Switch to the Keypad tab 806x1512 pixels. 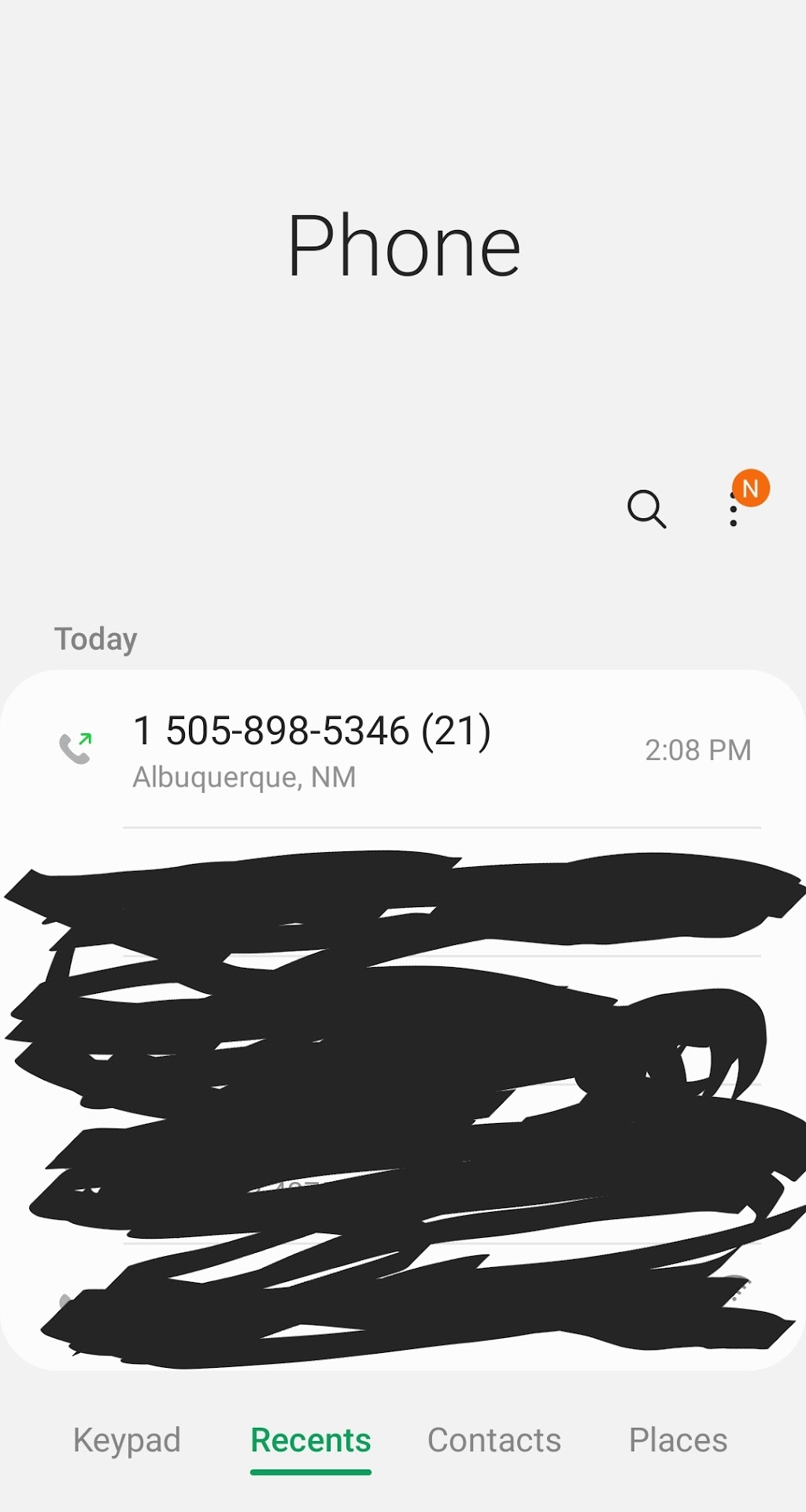[127, 1440]
